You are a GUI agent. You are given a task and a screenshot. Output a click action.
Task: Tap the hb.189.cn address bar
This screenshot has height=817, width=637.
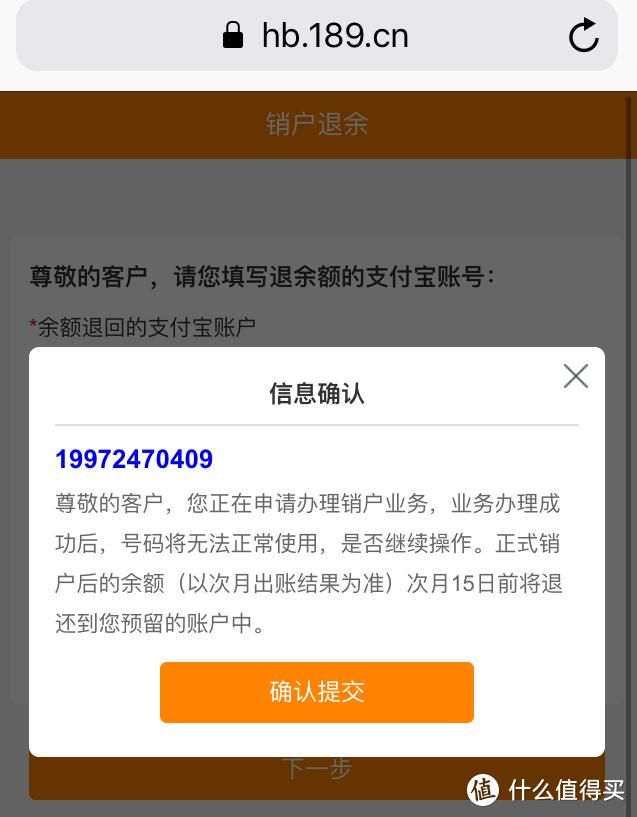click(x=318, y=37)
